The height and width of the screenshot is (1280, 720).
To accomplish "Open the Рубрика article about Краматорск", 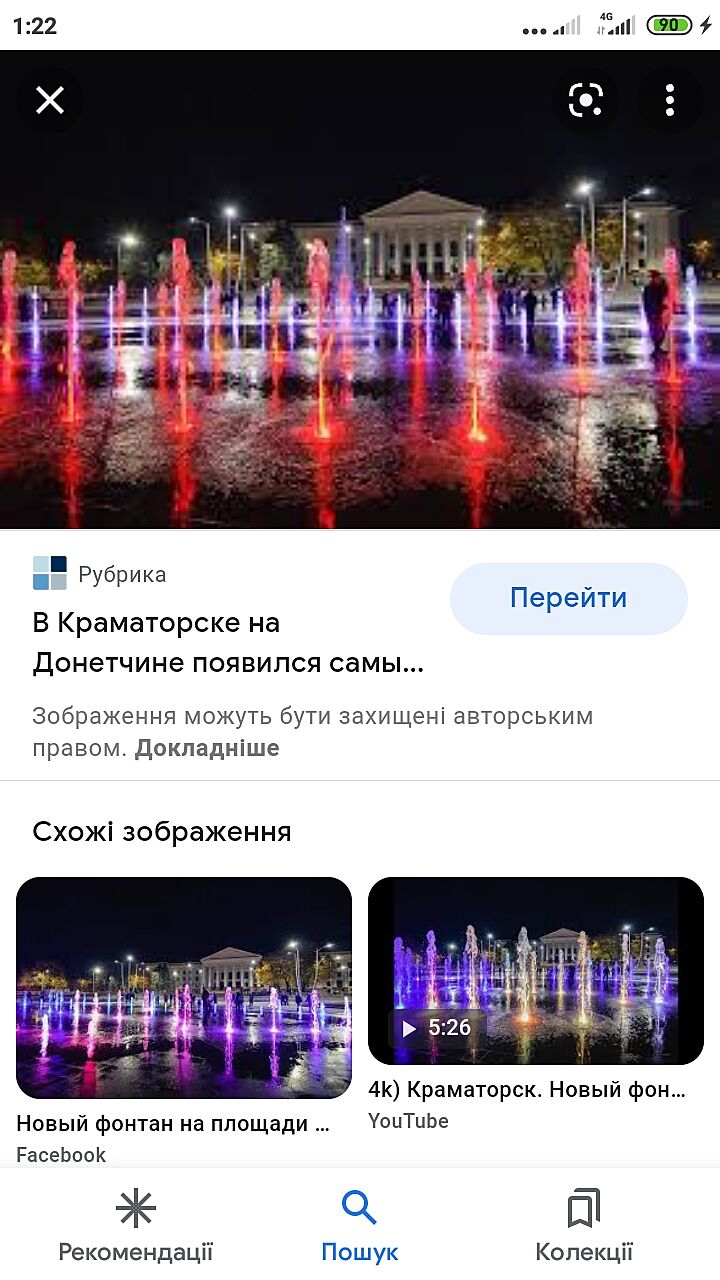I will [x=228, y=642].
